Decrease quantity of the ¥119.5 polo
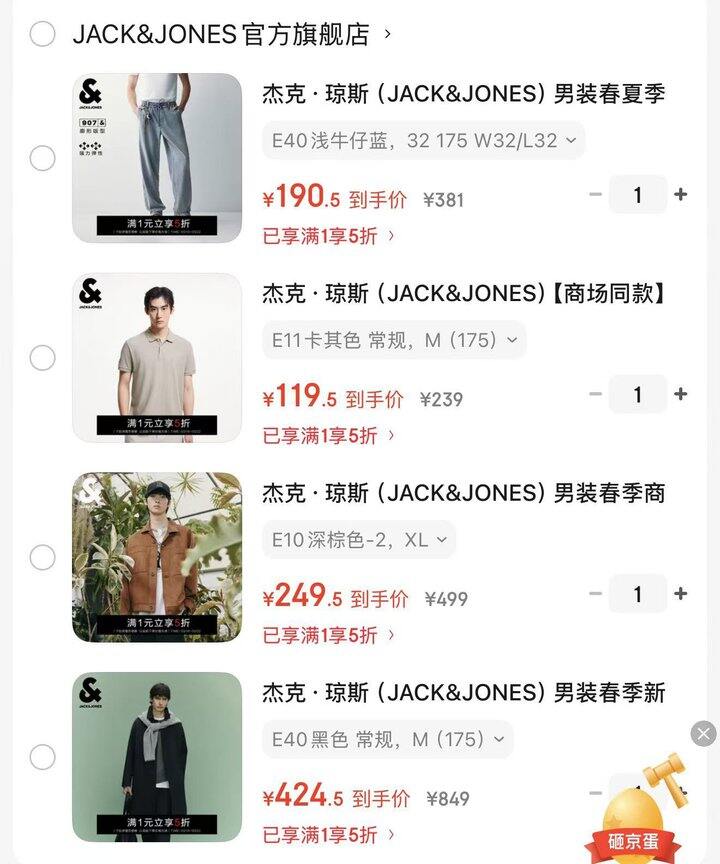The image size is (720, 864). [x=596, y=394]
